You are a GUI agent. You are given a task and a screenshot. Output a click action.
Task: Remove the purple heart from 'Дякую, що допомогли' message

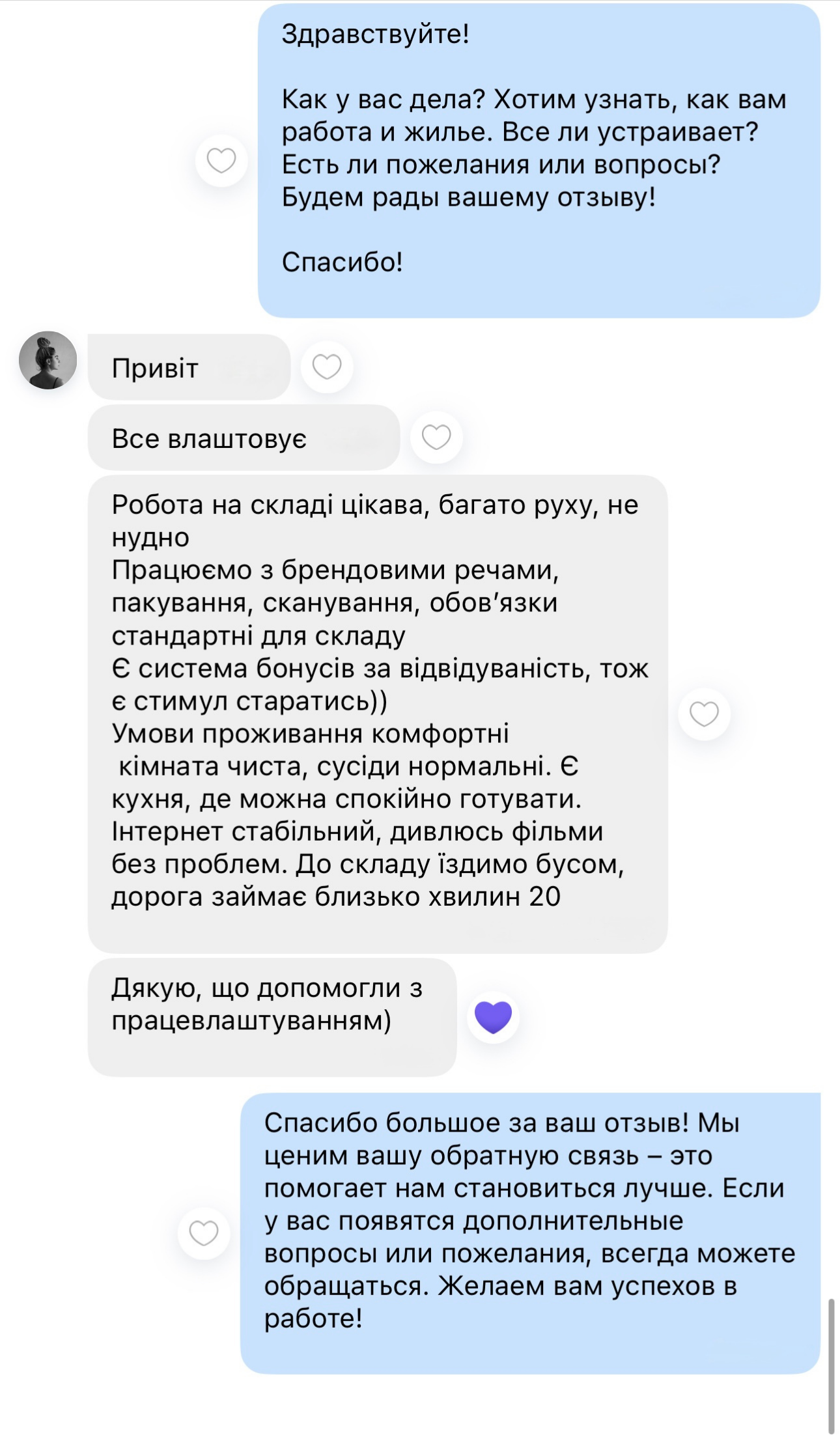[x=494, y=1017]
